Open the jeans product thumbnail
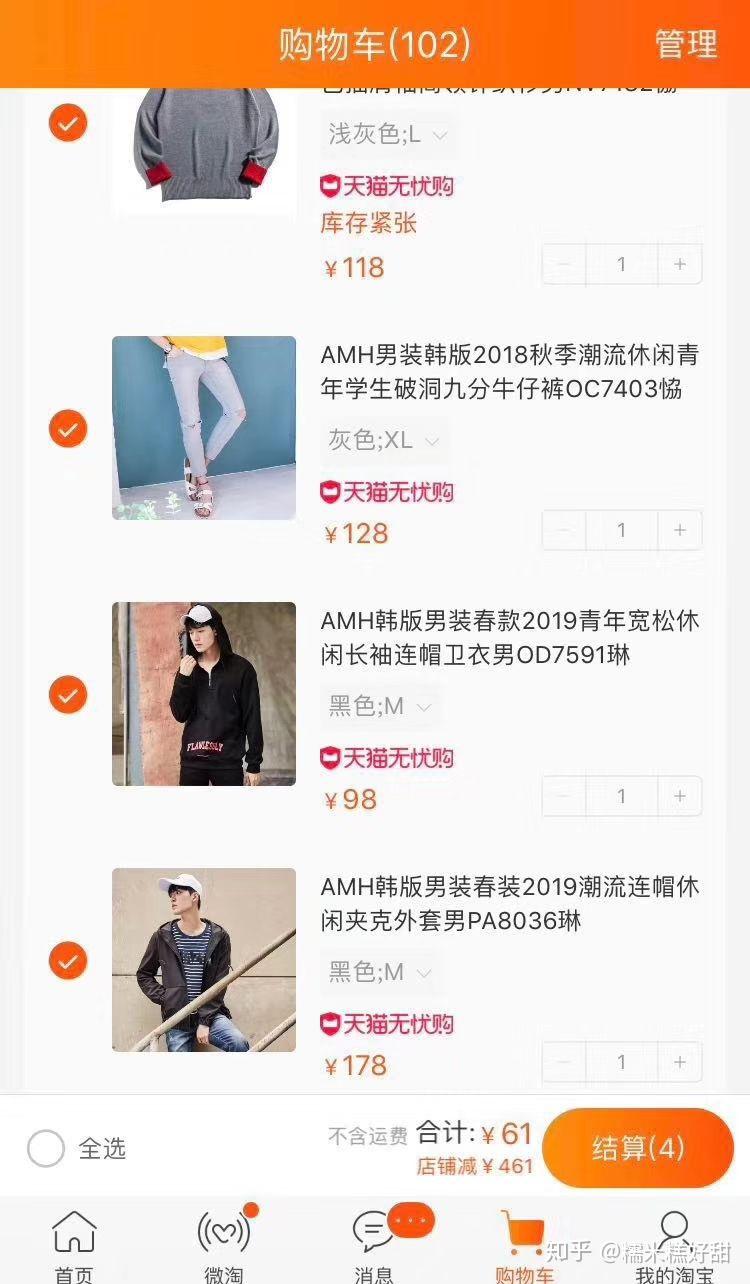Viewport: 750px width, 1284px height. [x=204, y=428]
